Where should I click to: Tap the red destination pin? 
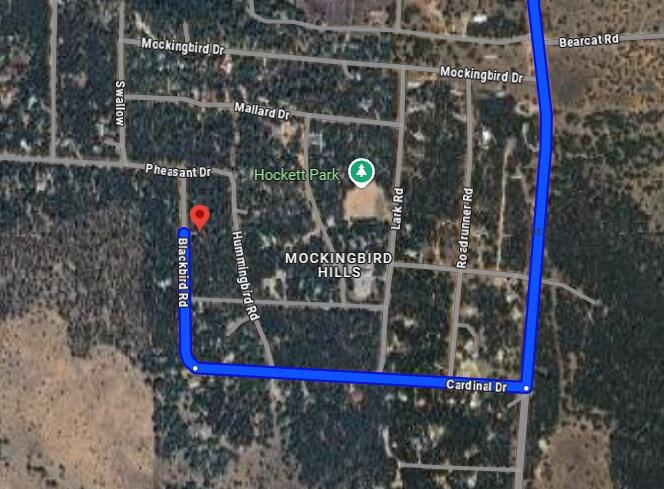coord(199,216)
